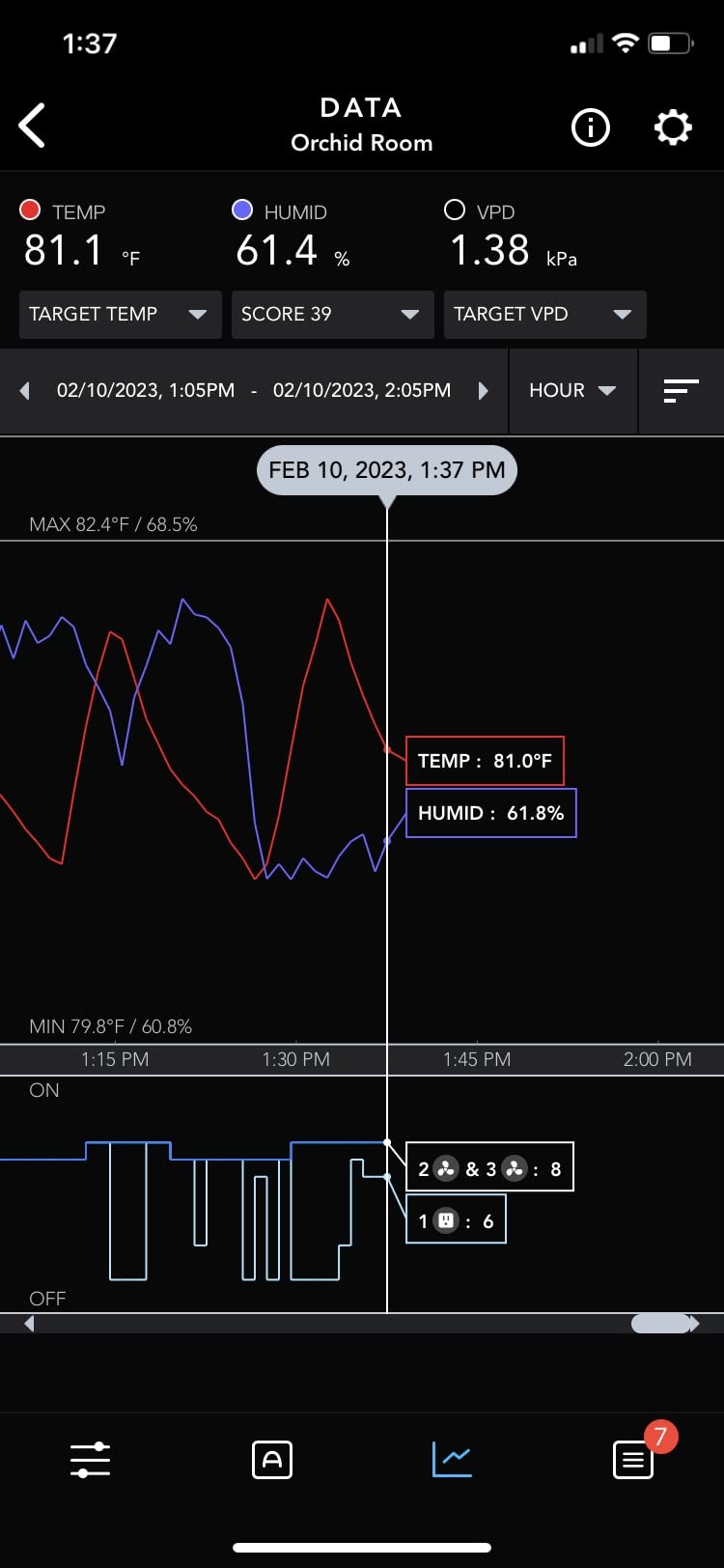Select the data graph tab

pos(452,1460)
